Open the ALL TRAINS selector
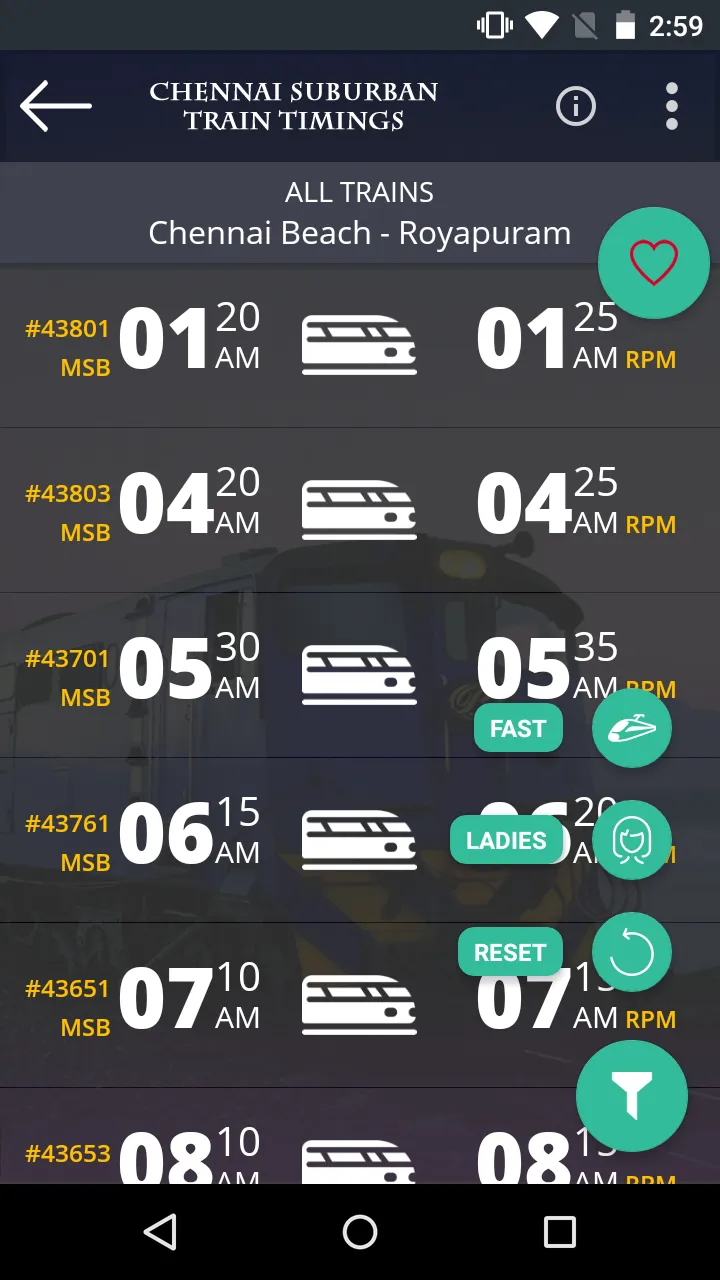Image resolution: width=720 pixels, height=1280 pixels. click(360, 192)
